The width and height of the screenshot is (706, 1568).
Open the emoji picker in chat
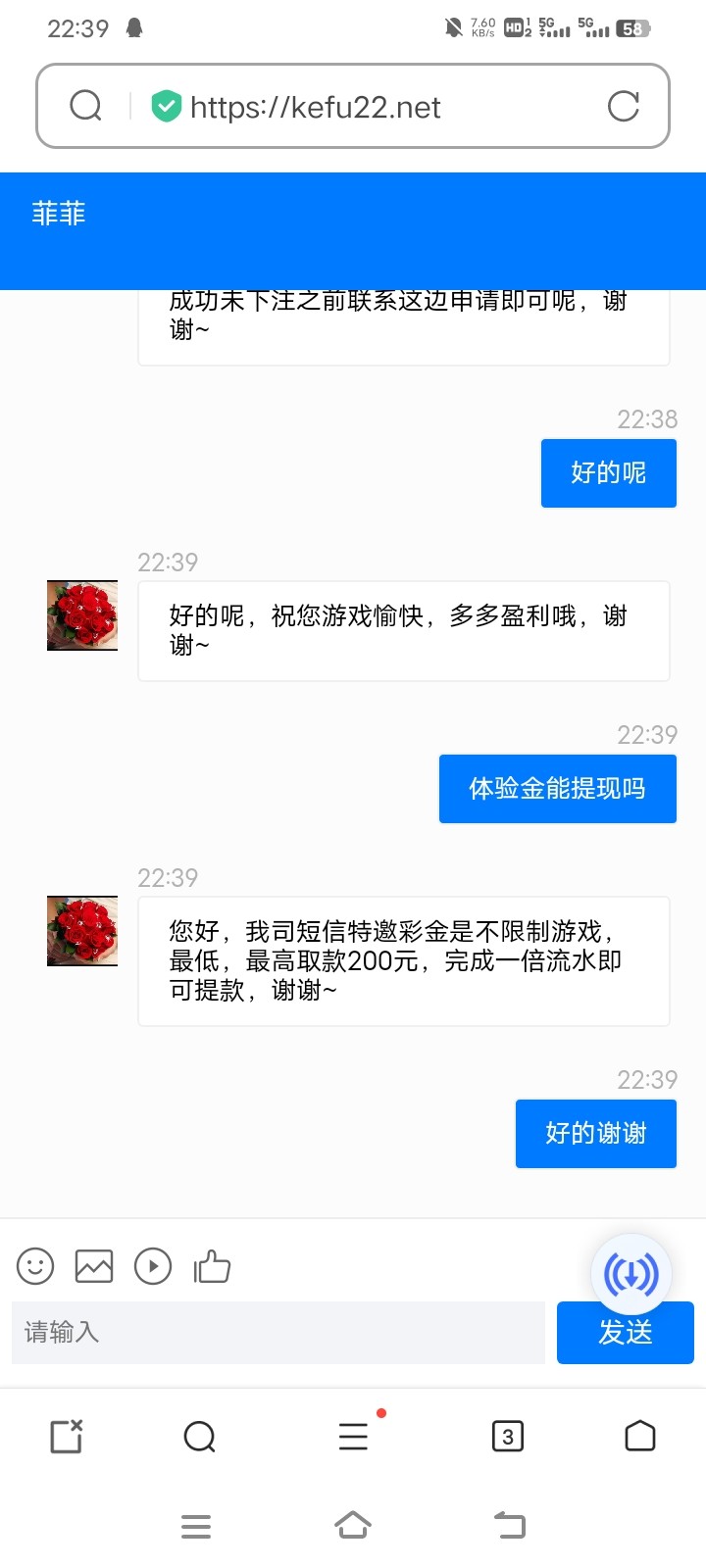point(34,1265)
